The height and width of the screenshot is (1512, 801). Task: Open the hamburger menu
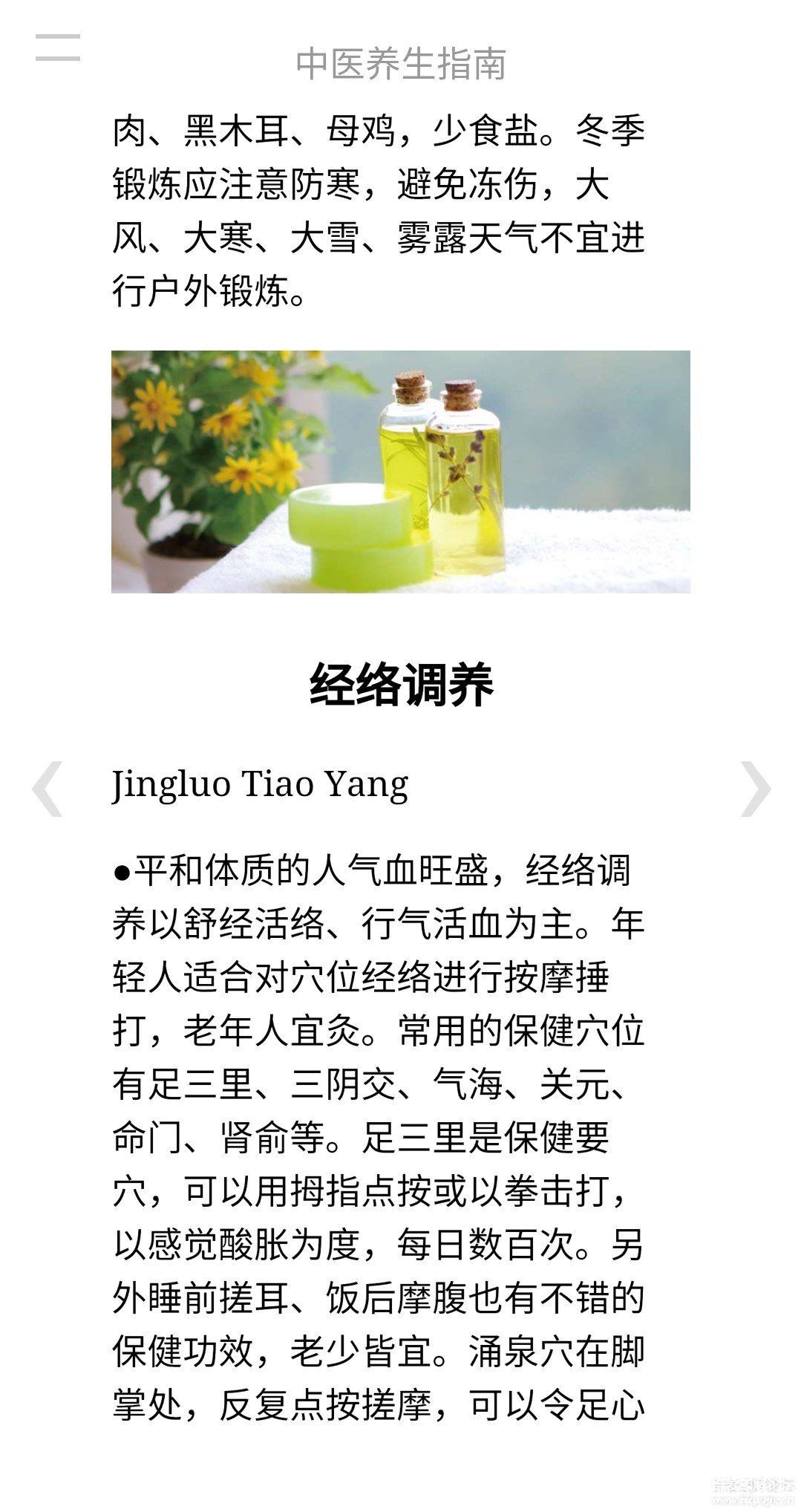pos(57,47)
